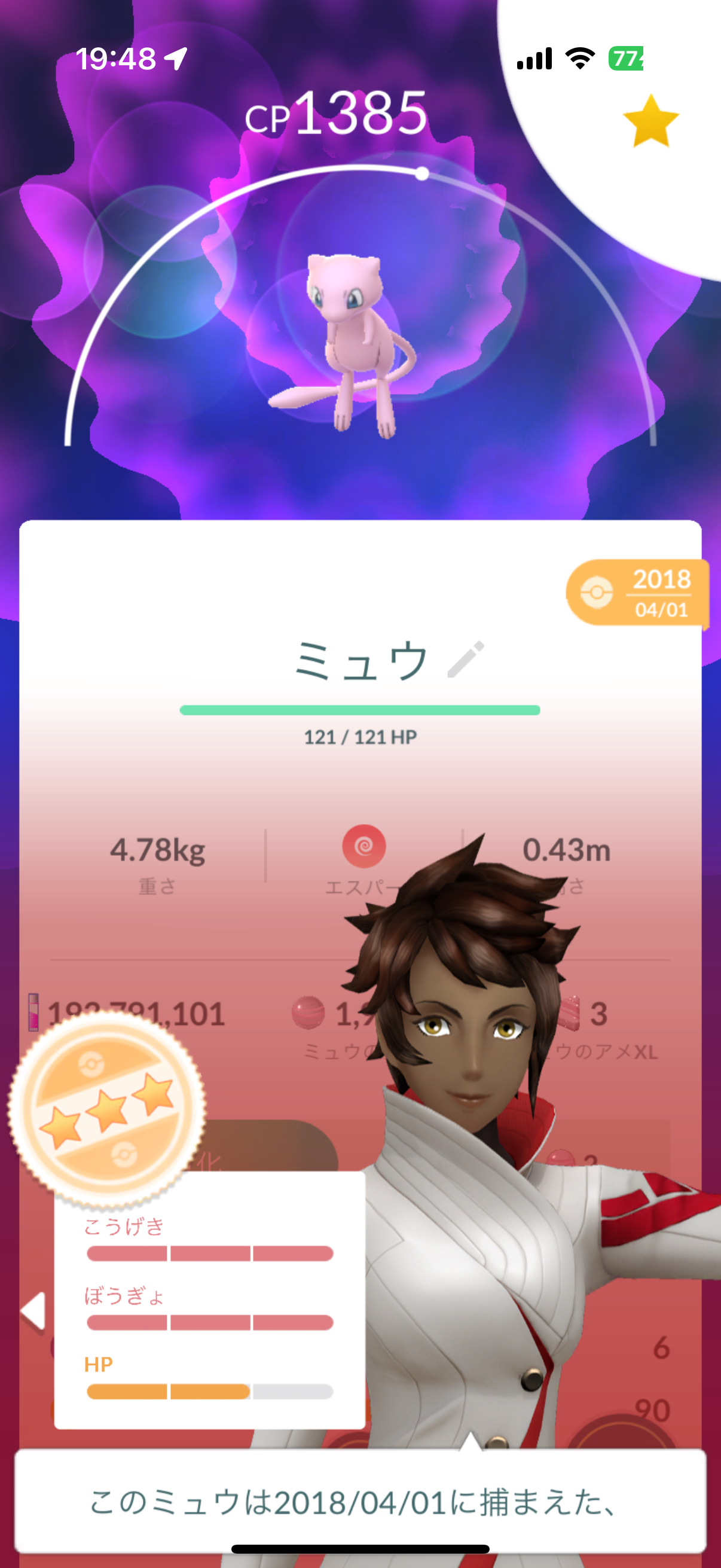Tap the left arrow beside the stats panel

click(33, 1310)
